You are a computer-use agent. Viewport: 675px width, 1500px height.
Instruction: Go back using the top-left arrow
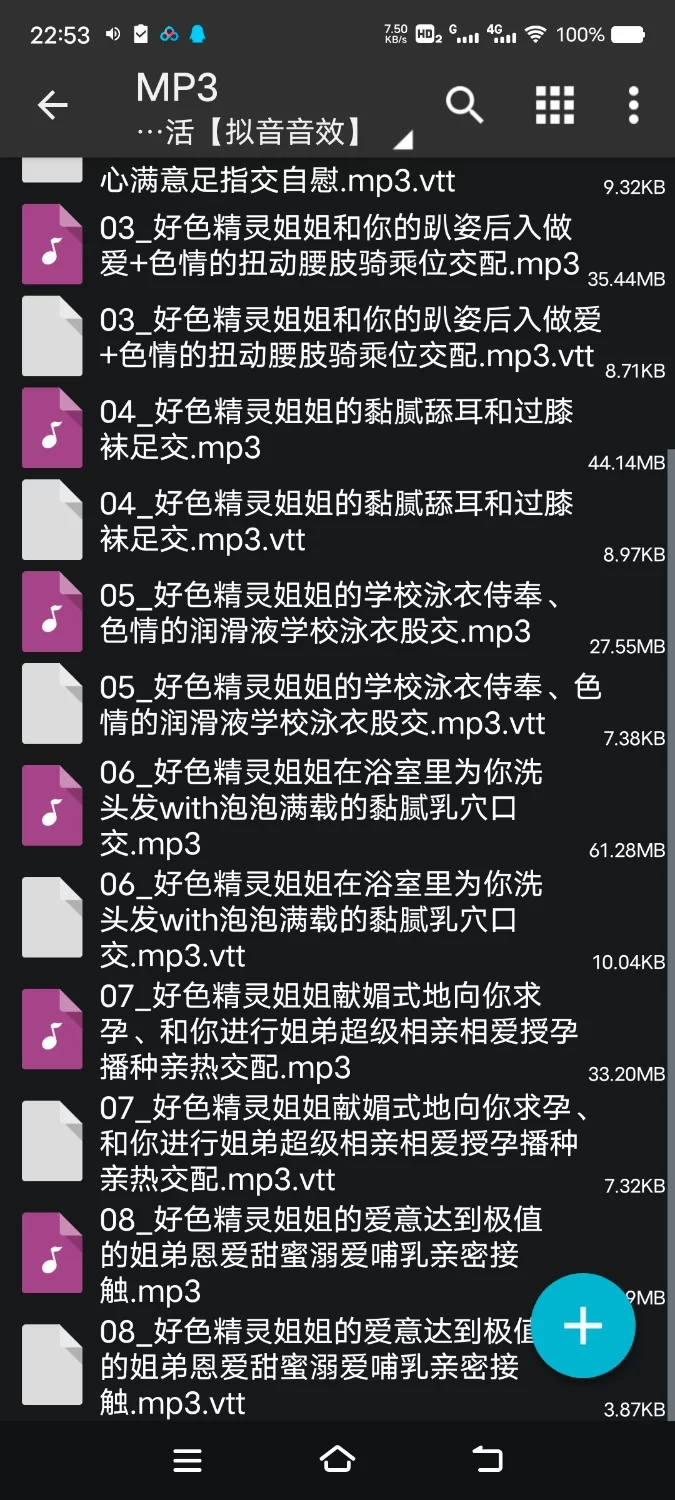(x=52, y=105)
